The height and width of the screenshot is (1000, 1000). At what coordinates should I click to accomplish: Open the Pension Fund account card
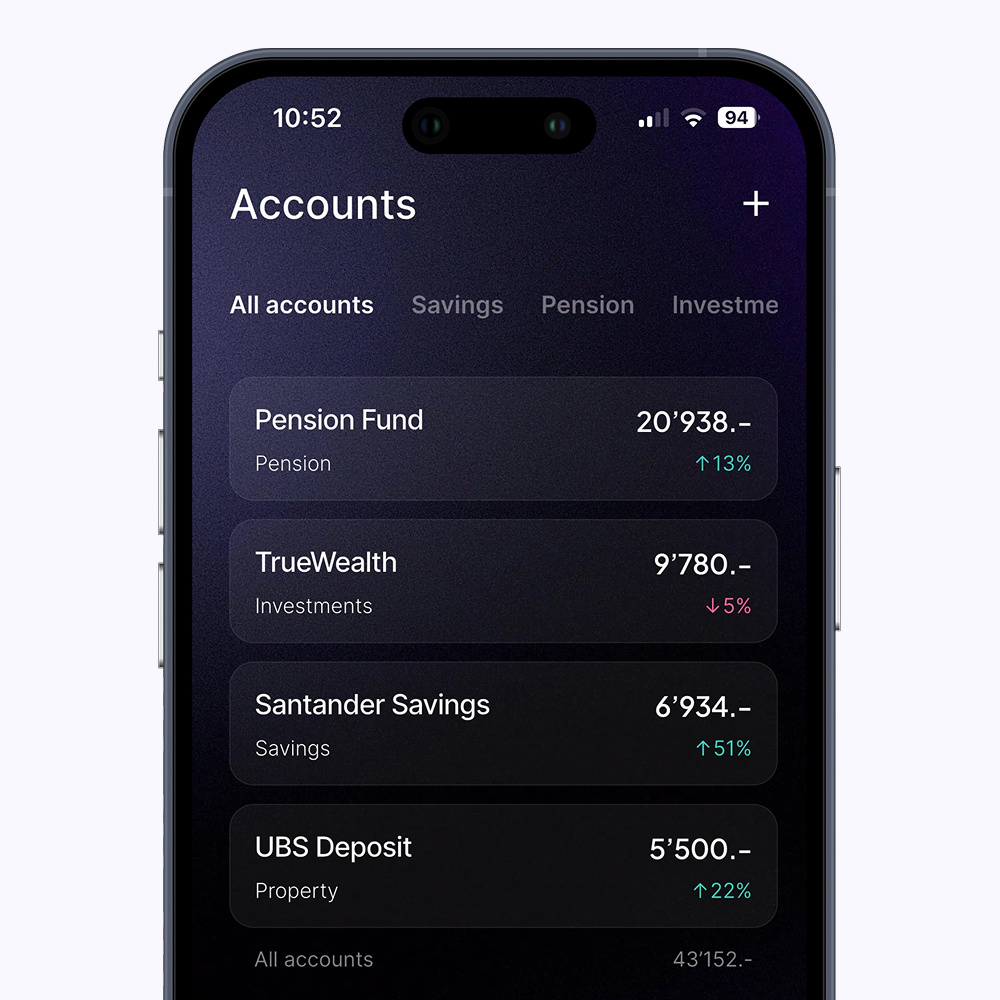point(503,439)
